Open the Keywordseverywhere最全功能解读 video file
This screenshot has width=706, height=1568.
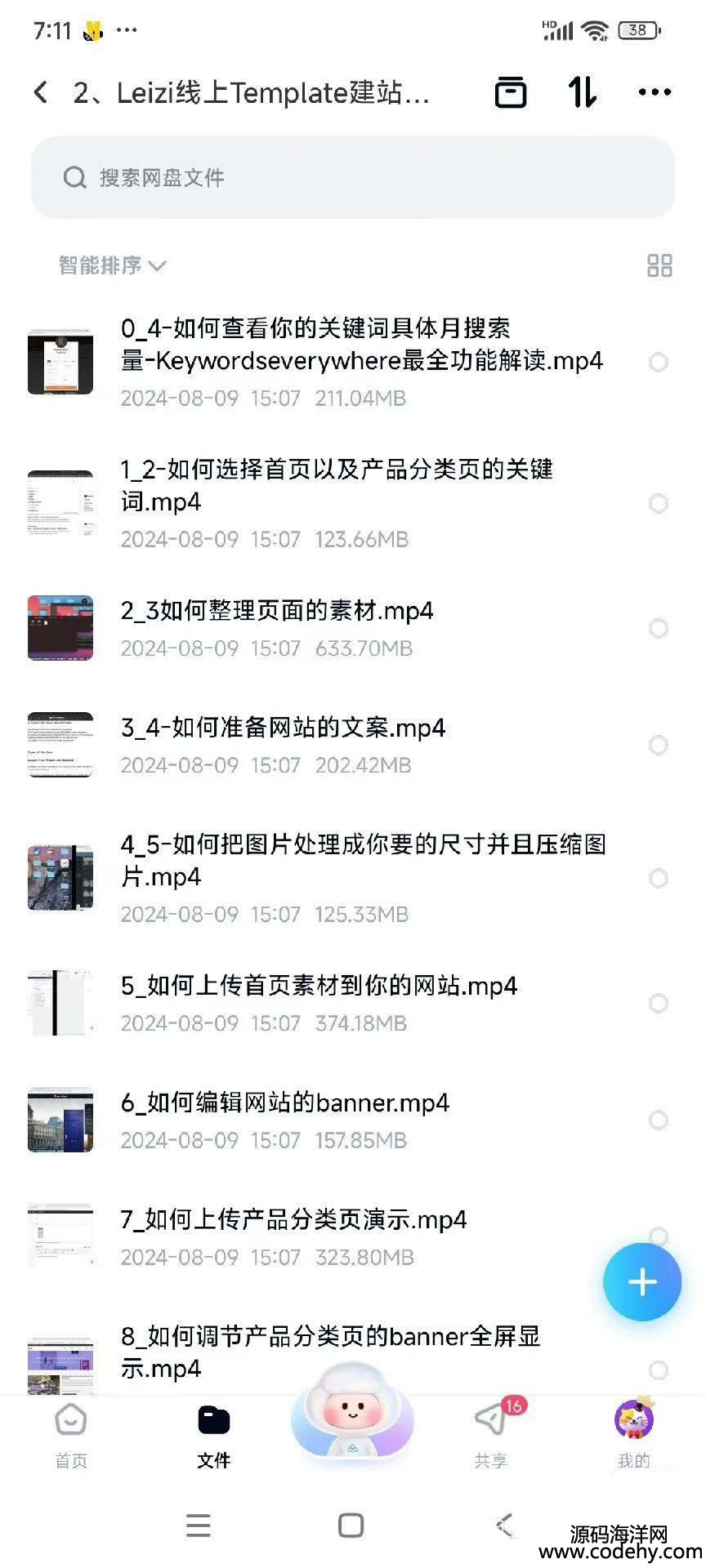360,345
